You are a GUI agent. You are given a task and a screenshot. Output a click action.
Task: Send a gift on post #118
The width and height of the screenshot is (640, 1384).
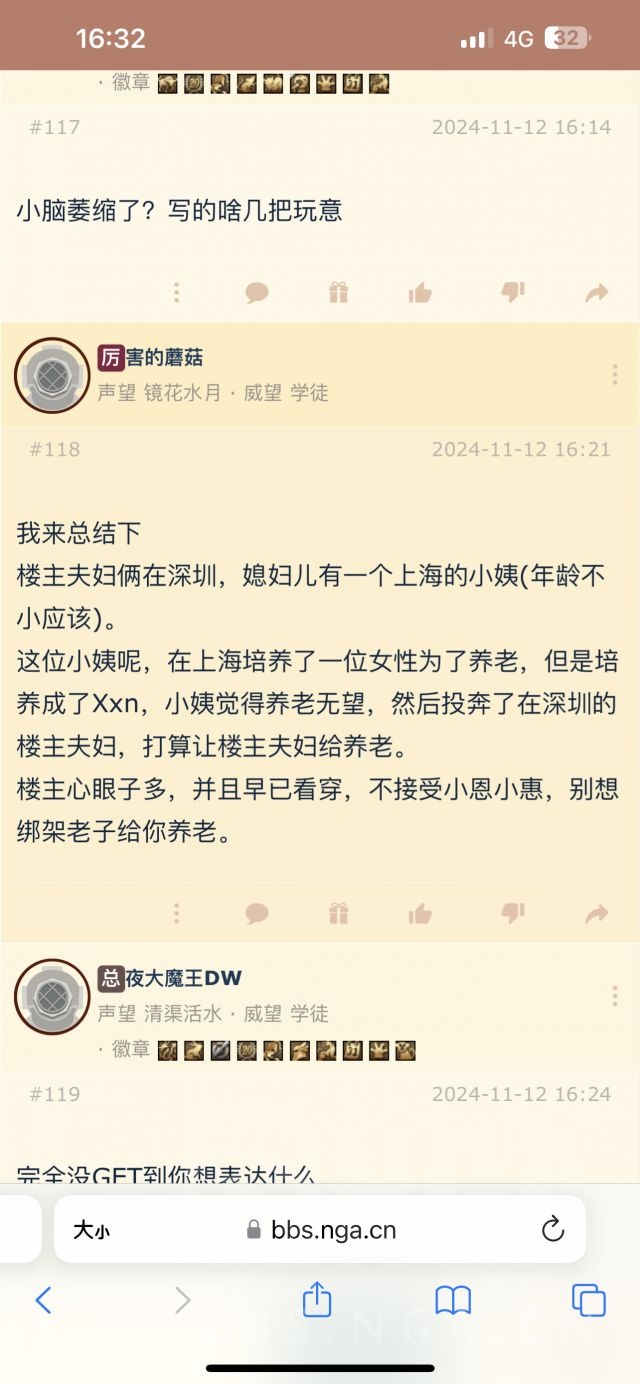[339, 913]
